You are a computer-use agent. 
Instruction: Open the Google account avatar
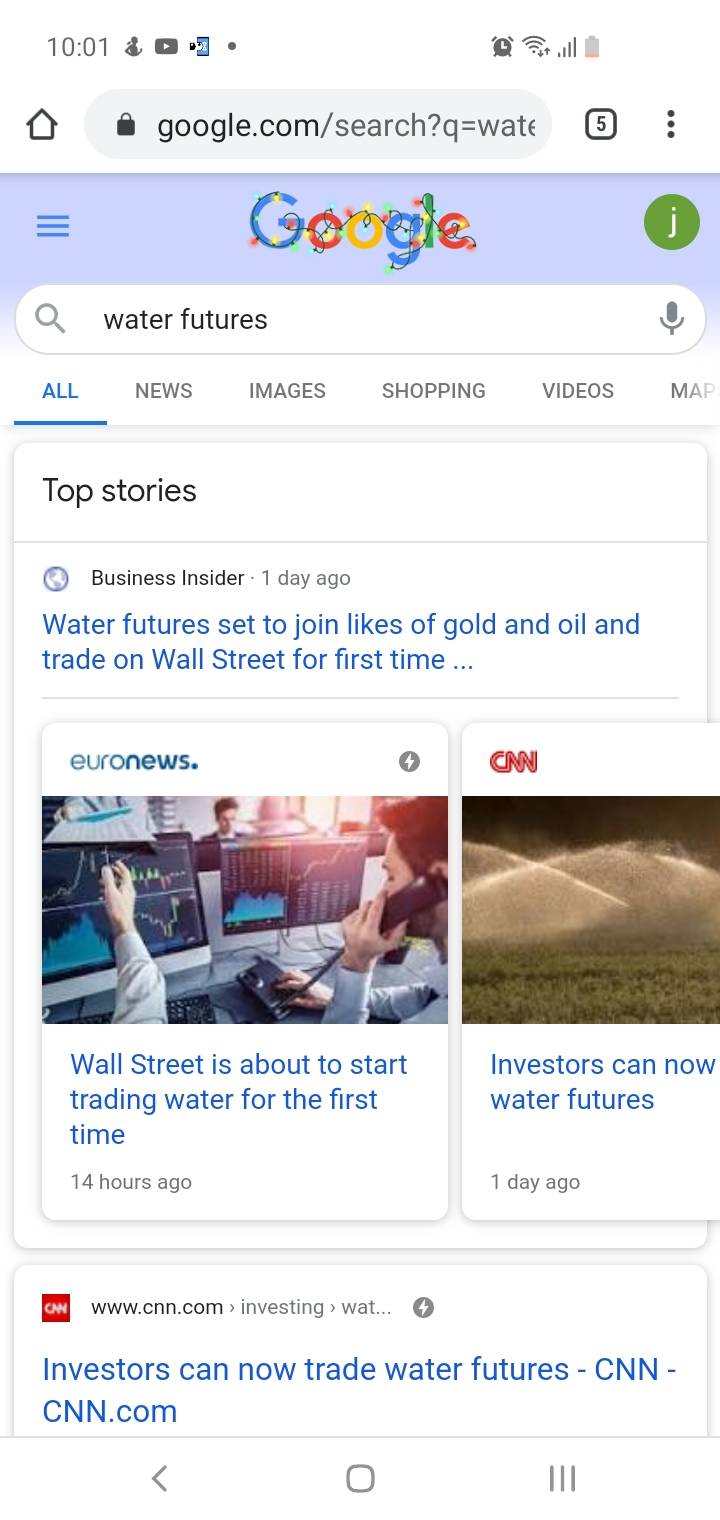pyautogui.click(x=671, y=222)
